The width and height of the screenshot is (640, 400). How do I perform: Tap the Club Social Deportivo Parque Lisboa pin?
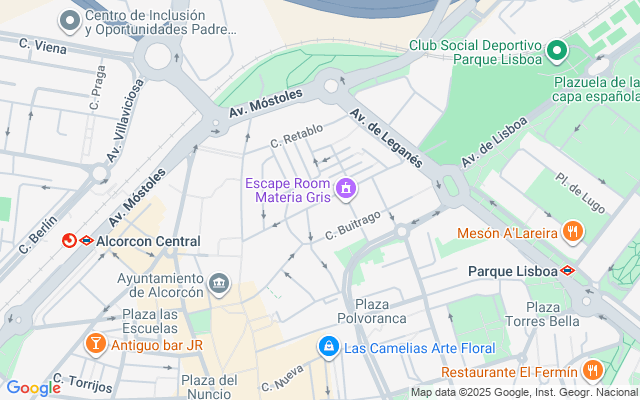557,51
